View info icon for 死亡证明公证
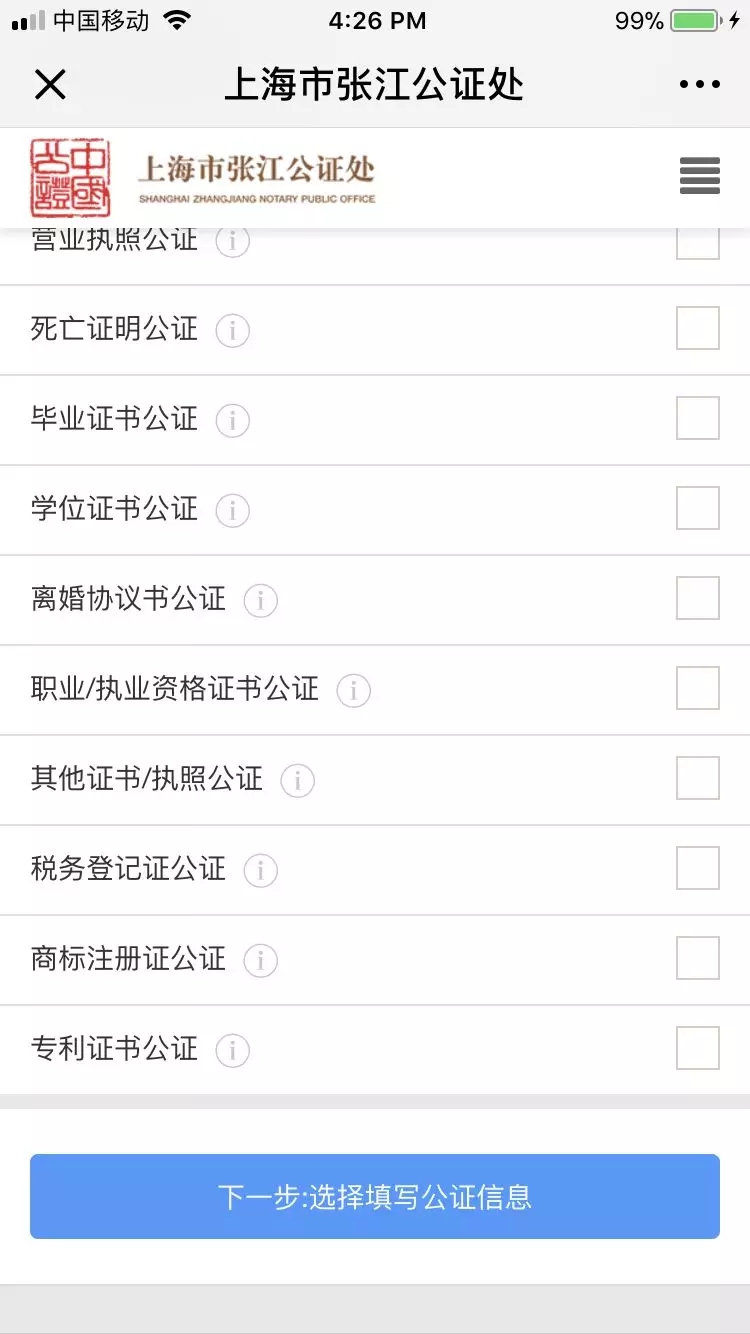 (232, 330)
